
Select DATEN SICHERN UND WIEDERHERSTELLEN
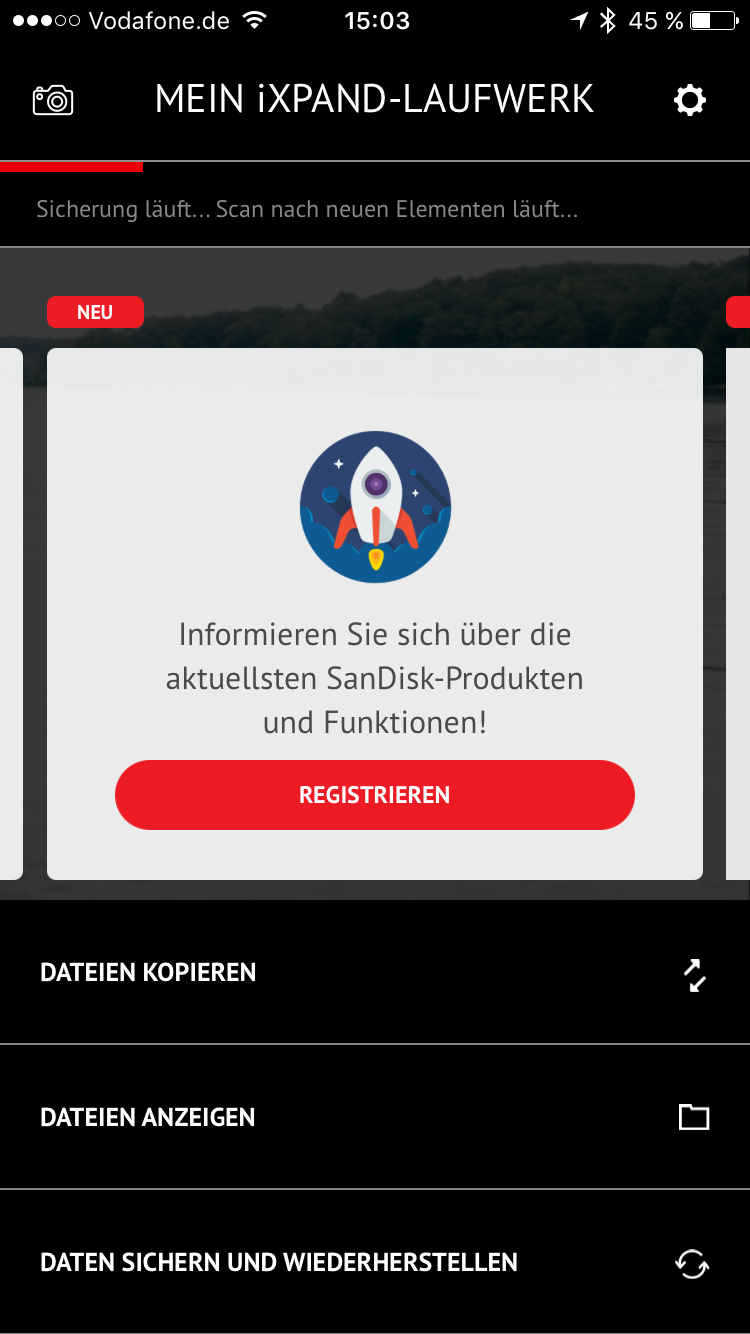tap(375, 1263)
